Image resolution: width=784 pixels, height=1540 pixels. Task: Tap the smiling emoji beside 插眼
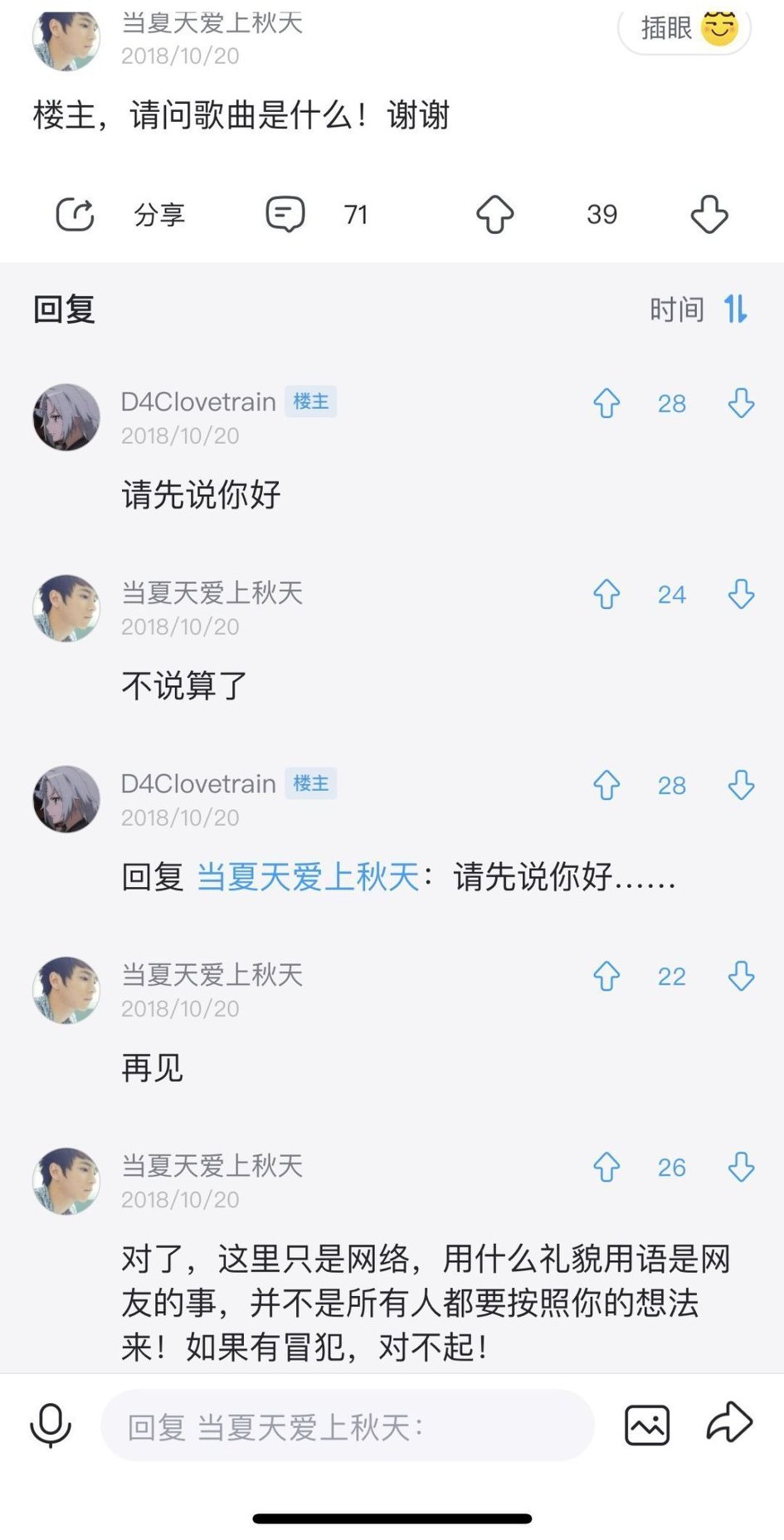coord(718,27)
